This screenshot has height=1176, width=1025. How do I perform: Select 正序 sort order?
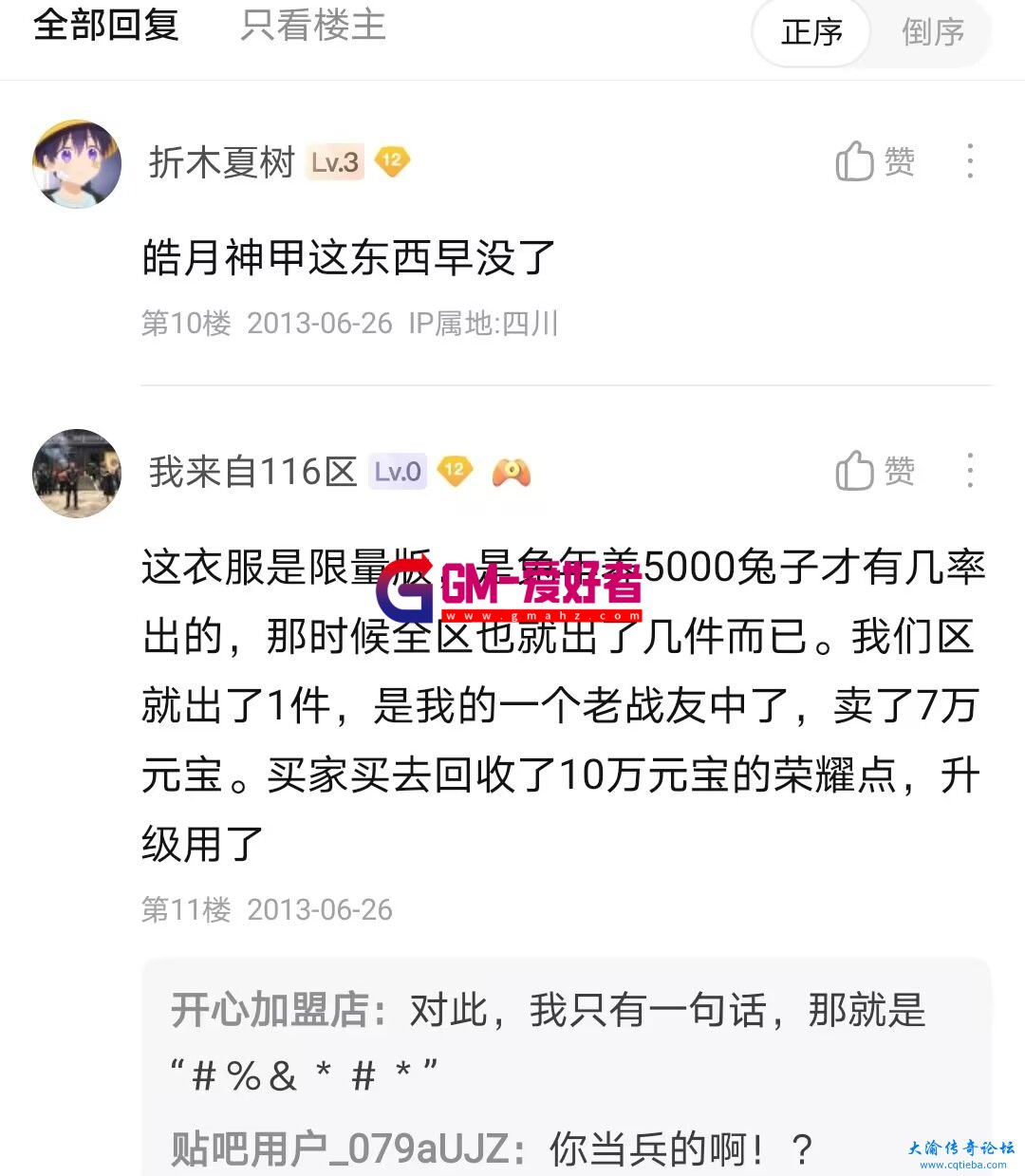point(811,32)
